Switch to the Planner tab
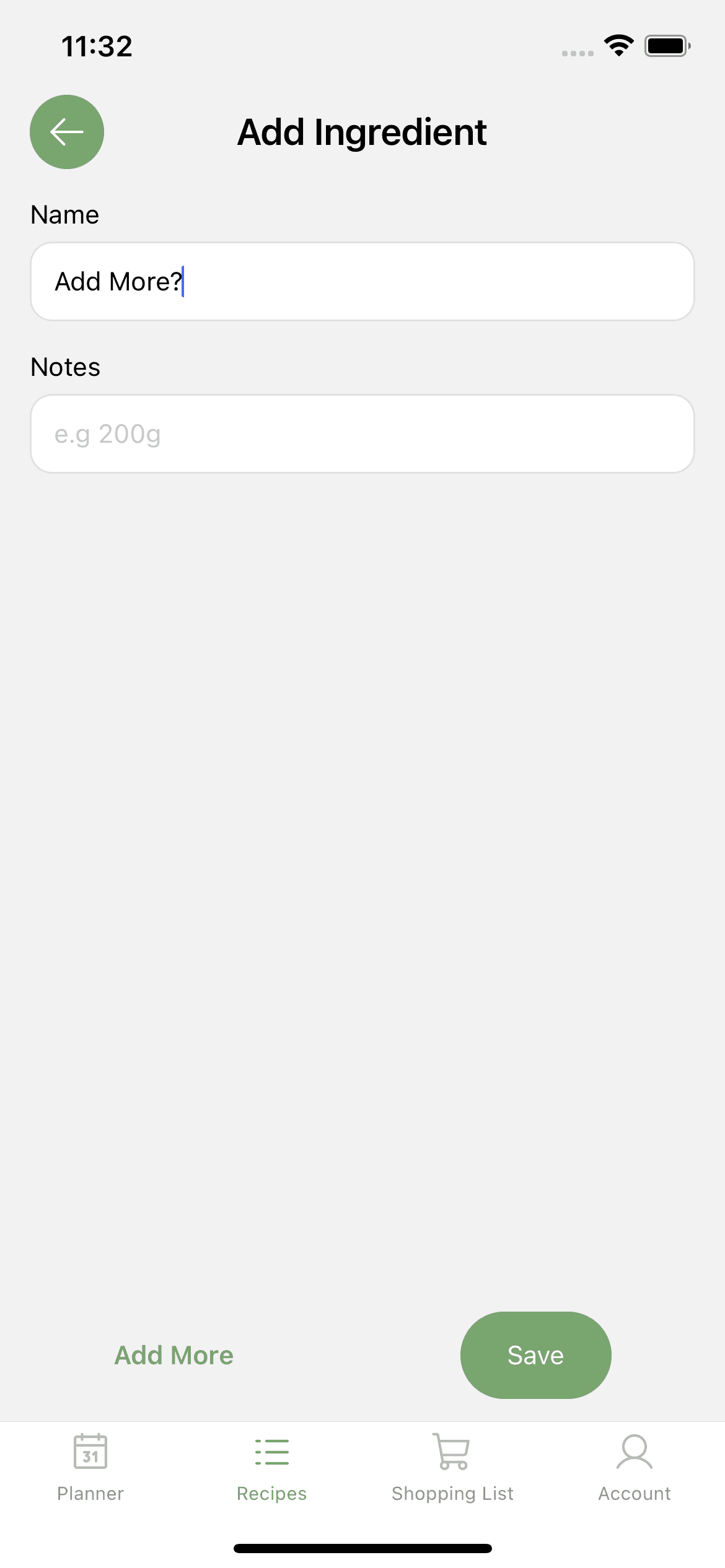 coord(90,1467)
